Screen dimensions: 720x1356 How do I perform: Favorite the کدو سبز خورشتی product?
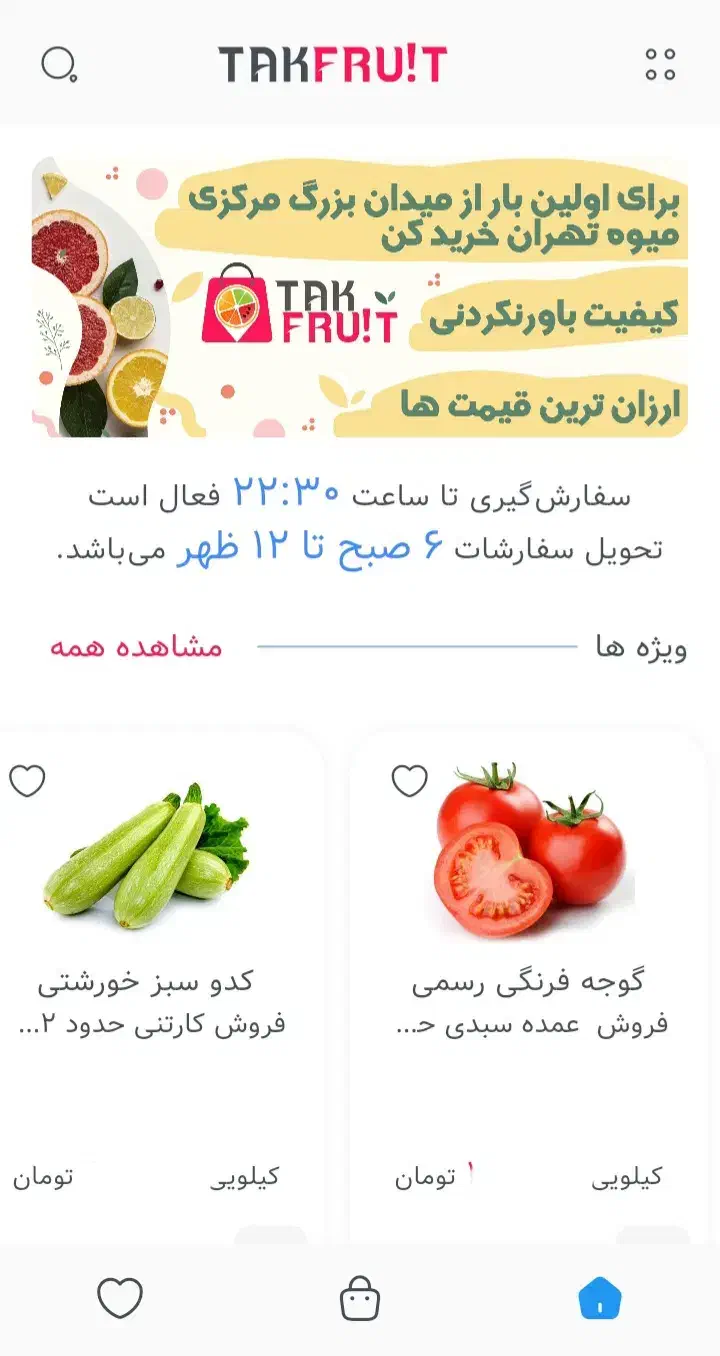27,780
